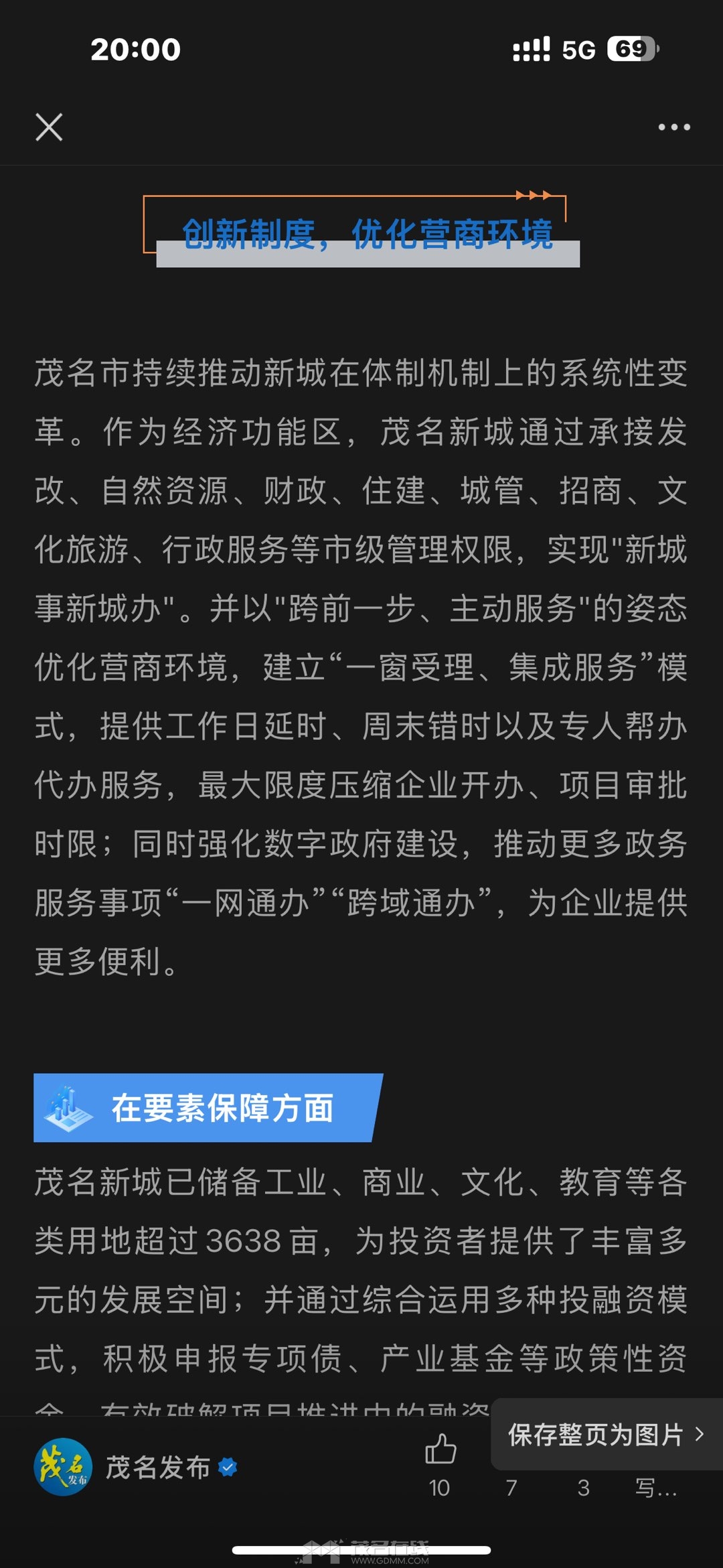Tap 写... to write a comment
723x1568 pixels.
pyautogui.click(x=656, y=1488)
